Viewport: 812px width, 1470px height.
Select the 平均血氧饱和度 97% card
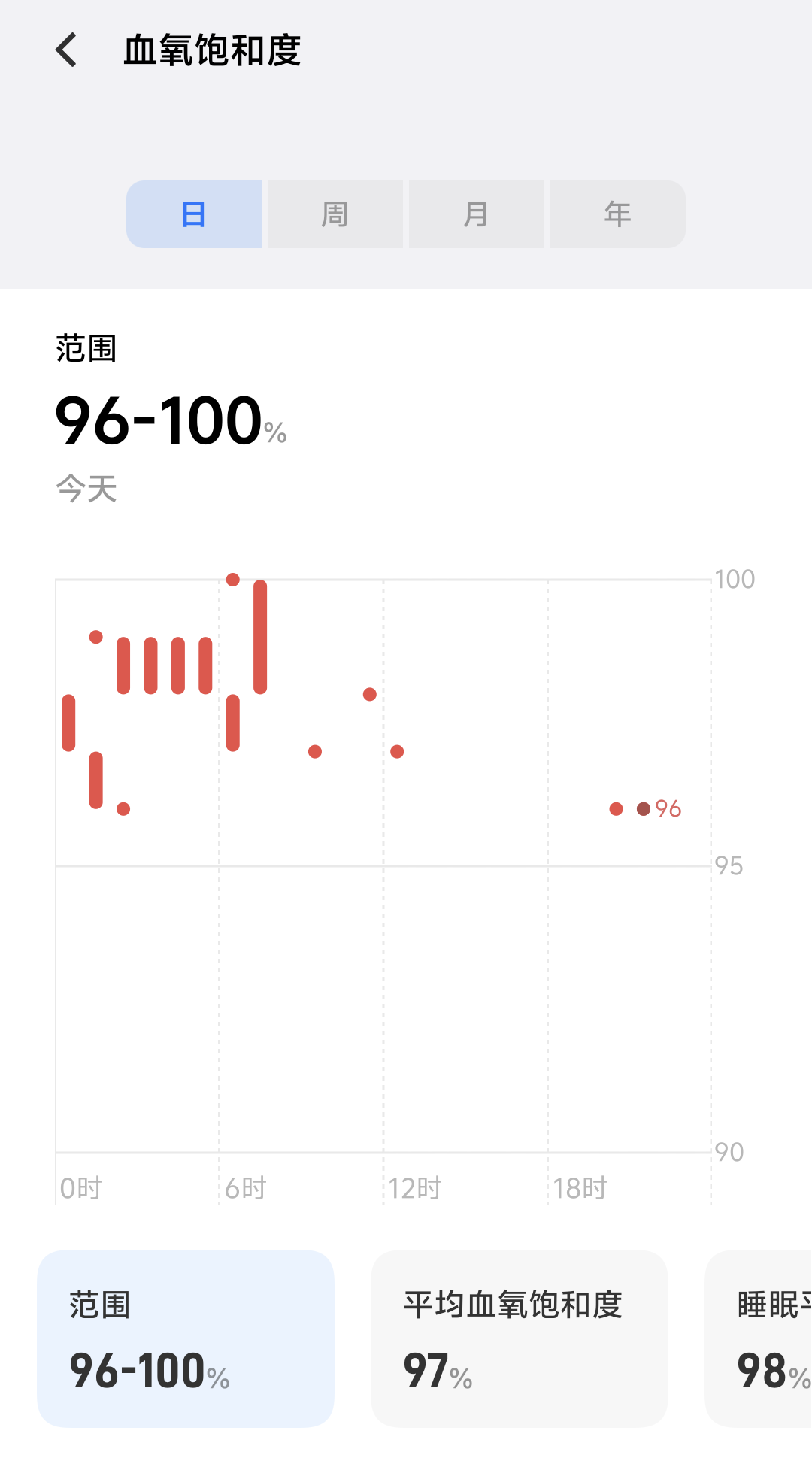pos(519,1338)
